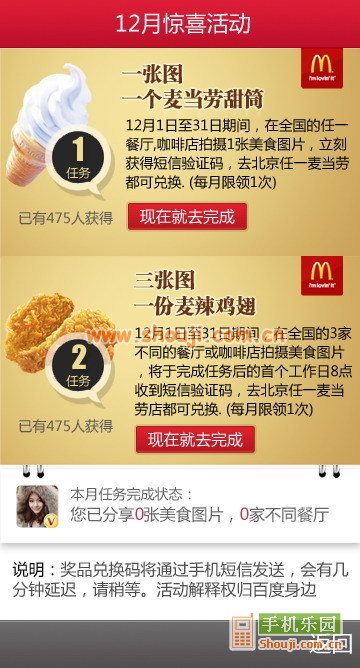360x668 pixels.
Task: Tap the 返回 back button
Action: pyautogui.click(x=330, y=643)
